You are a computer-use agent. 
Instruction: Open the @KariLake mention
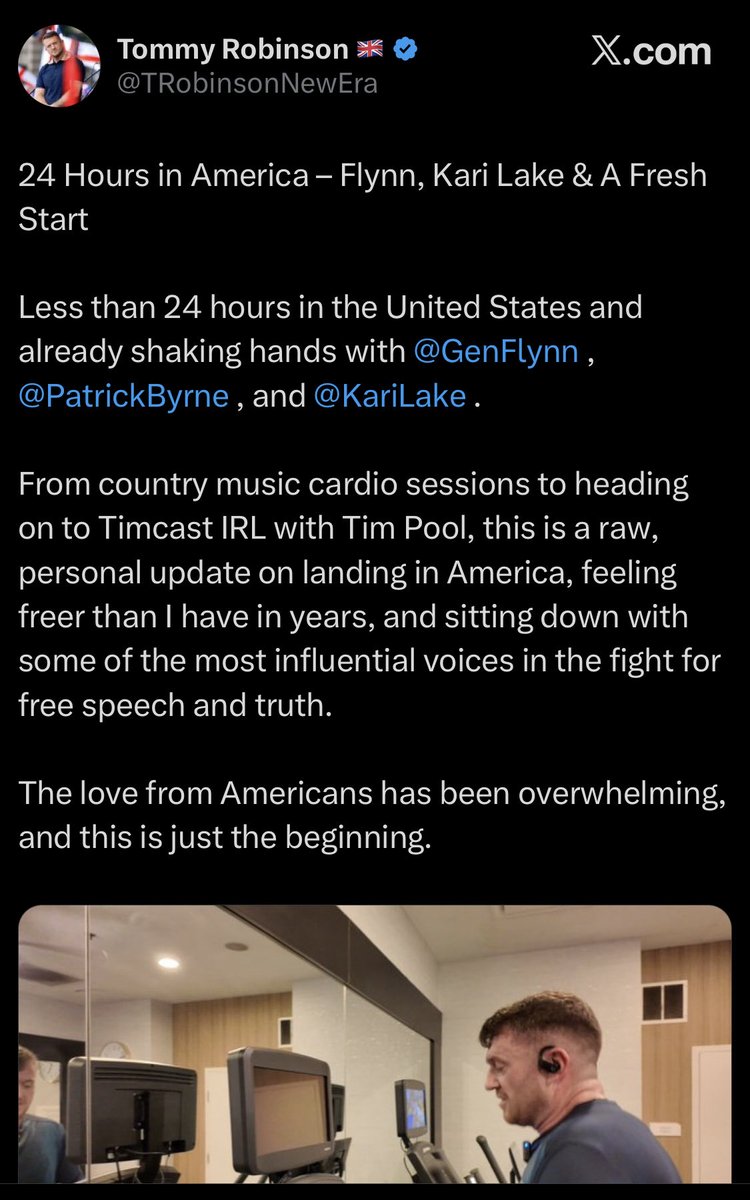point(389,397)
